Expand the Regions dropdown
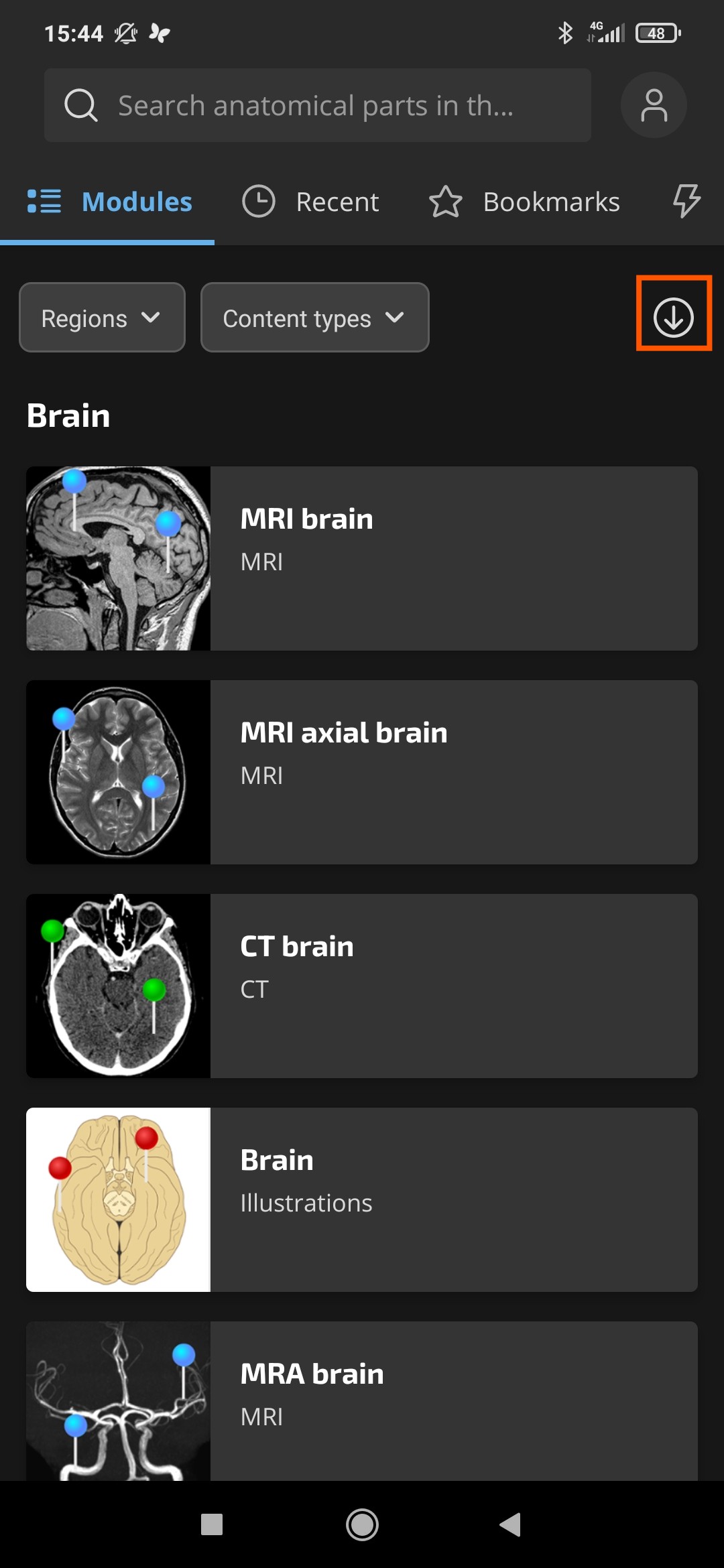Viewport: 724px width, 1568px height. pos(102,318)
